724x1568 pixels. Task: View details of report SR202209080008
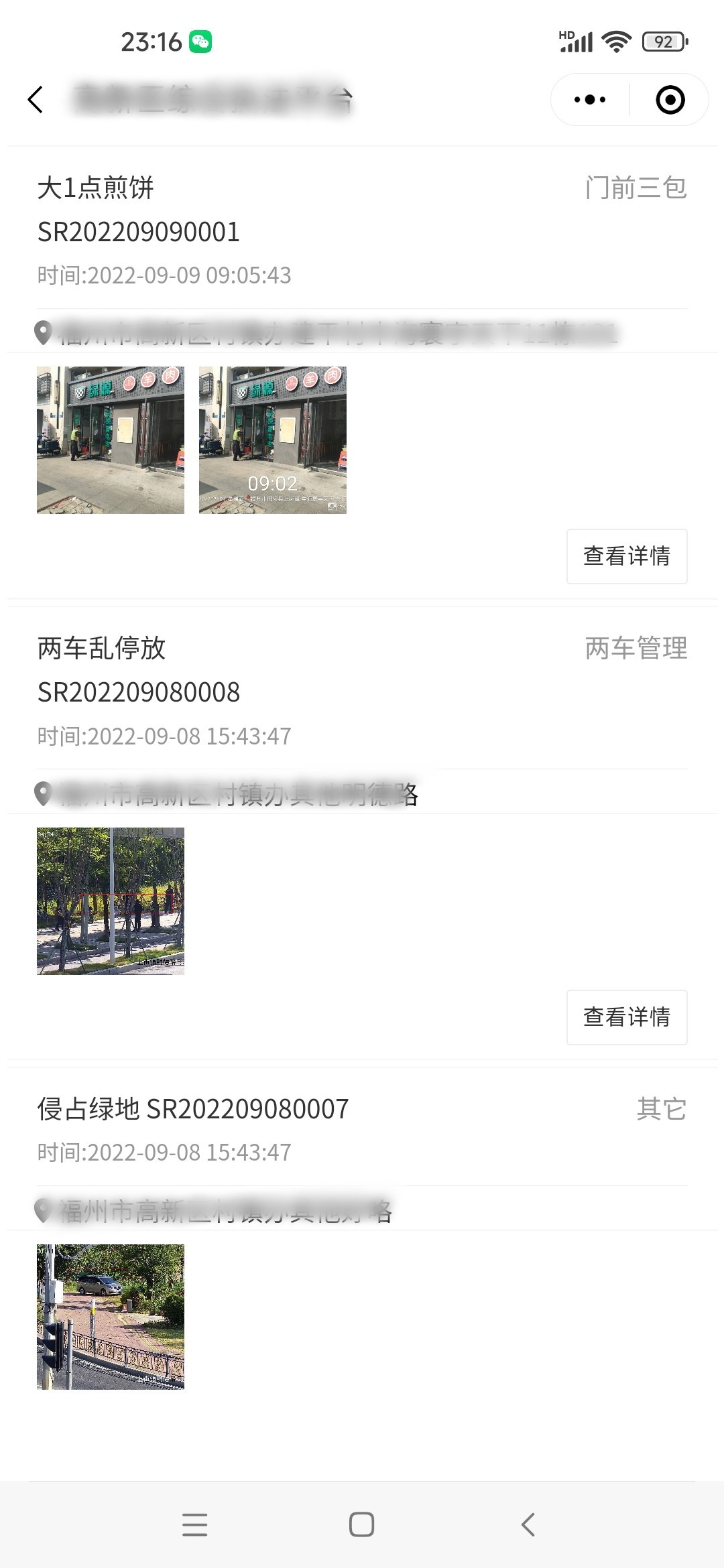626,1017
